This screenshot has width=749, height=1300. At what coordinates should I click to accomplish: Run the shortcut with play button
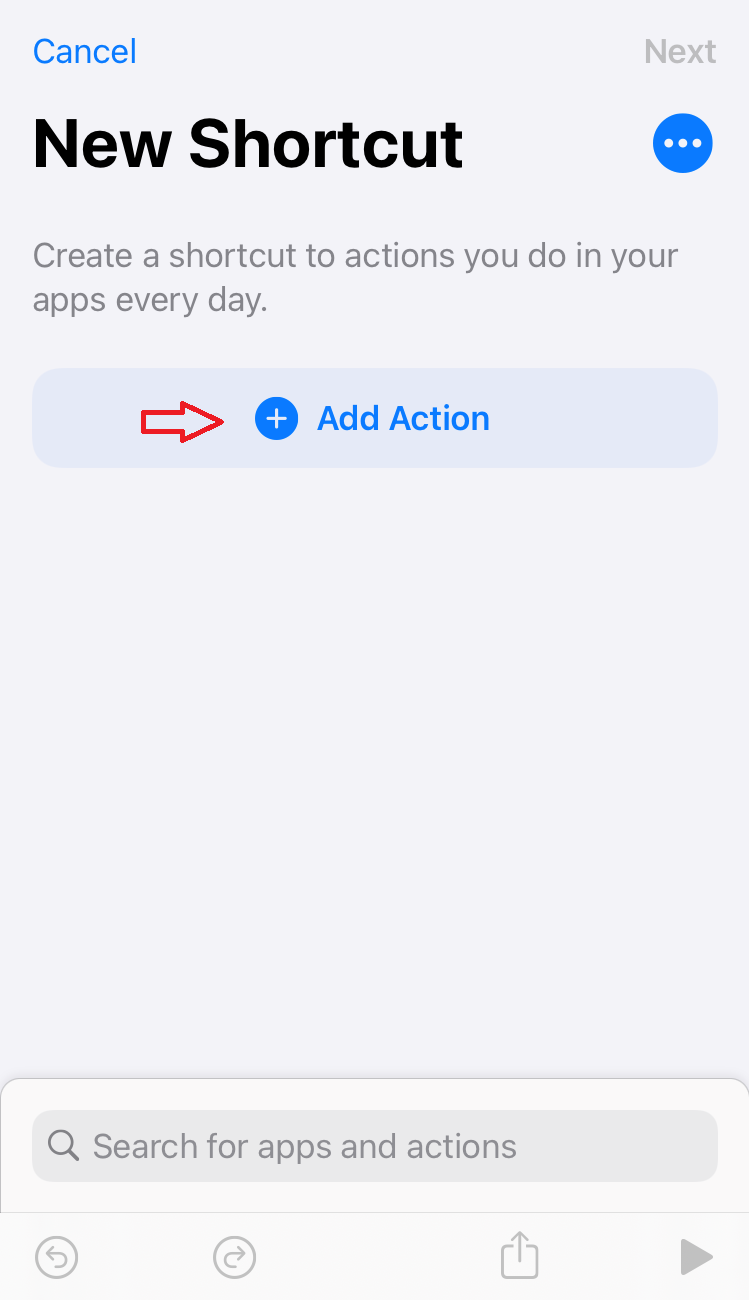[x=696, y=1257]
